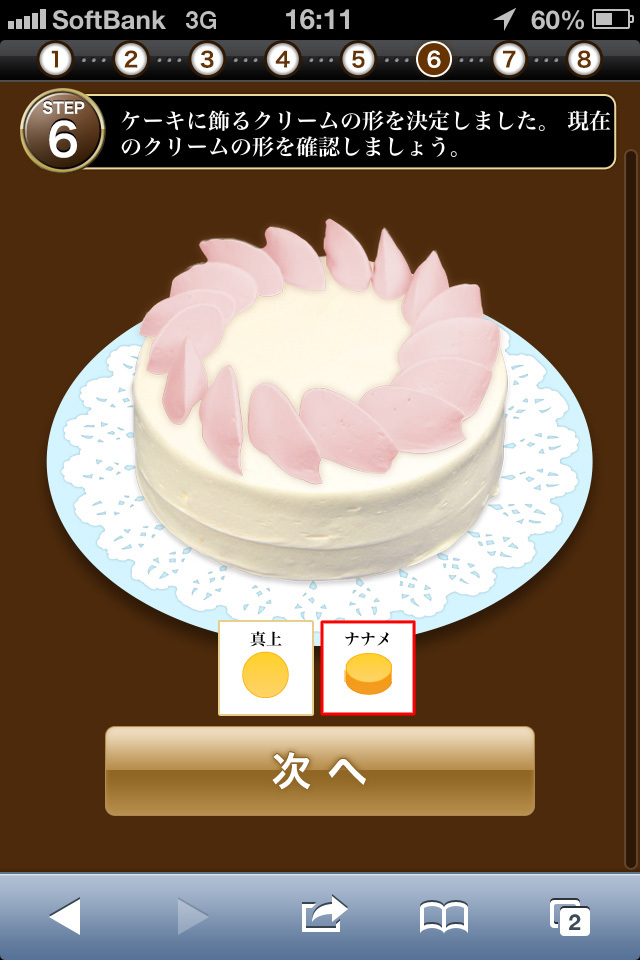The height and width of the screenshot is (960, 640).
Task: Jump to step 4 in progress bar
Action: pyautogui.click(x=282, y=59)
